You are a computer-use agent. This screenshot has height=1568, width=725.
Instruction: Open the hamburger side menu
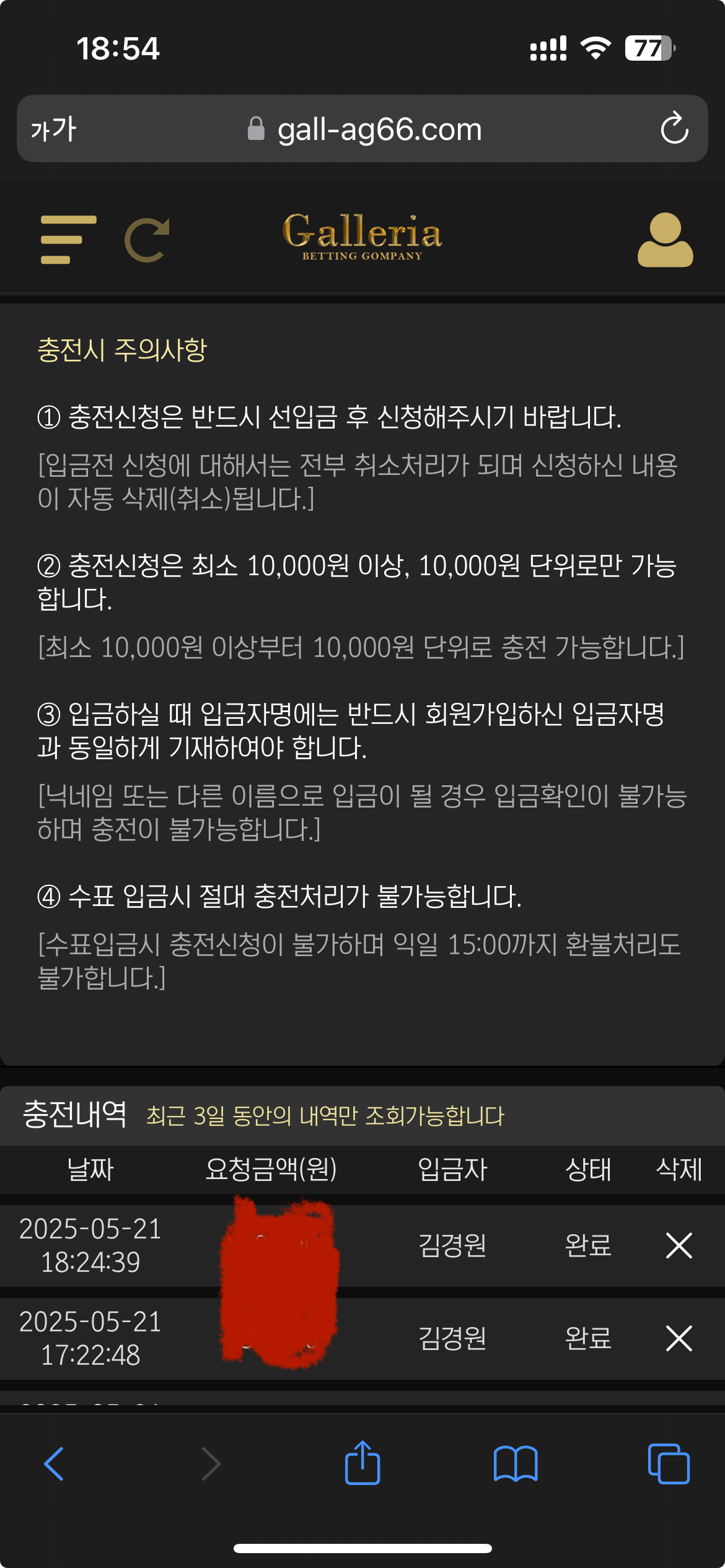tap(68, 240)
